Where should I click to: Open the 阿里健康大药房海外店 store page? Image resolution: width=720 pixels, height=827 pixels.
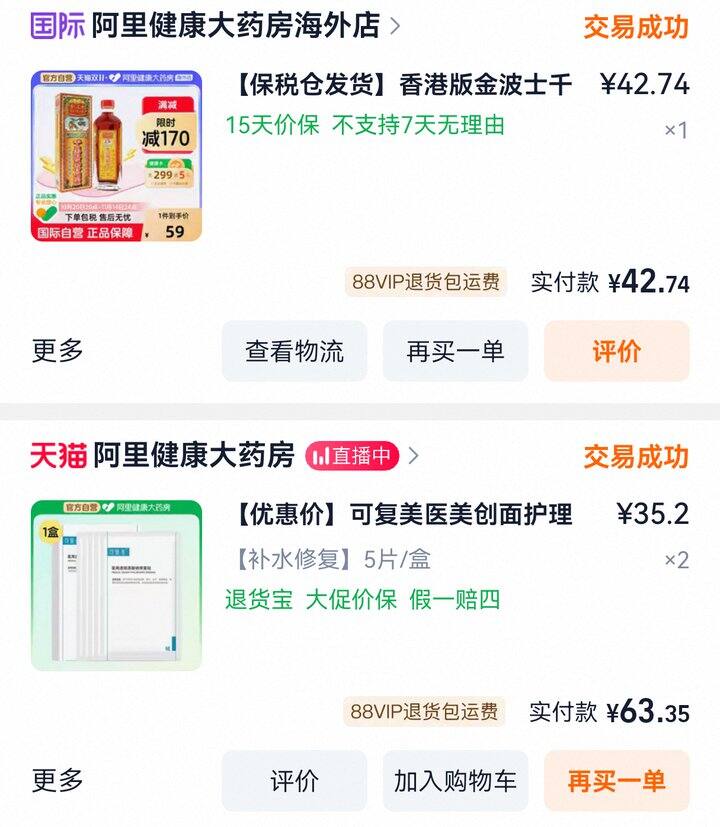point(235,26)
